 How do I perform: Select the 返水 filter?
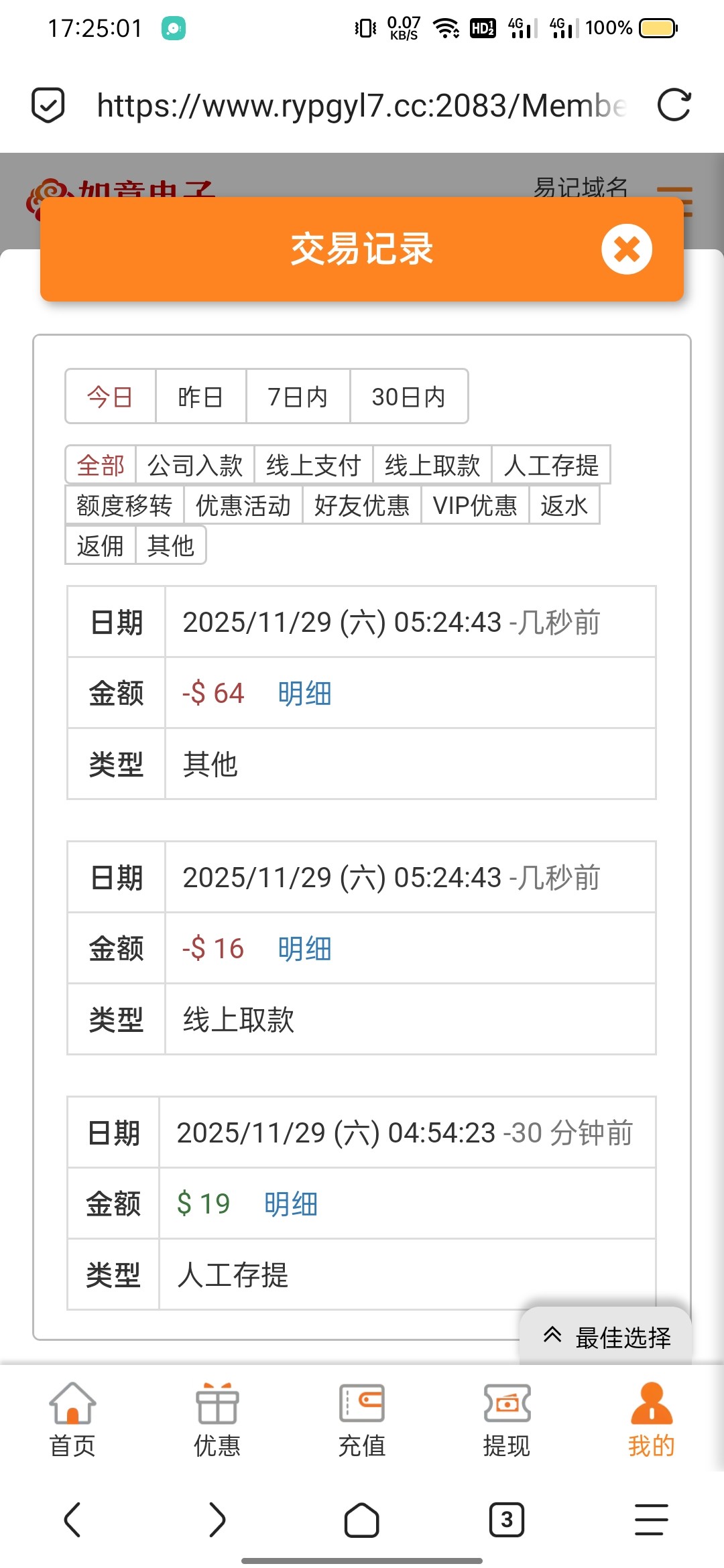point(564,505)
